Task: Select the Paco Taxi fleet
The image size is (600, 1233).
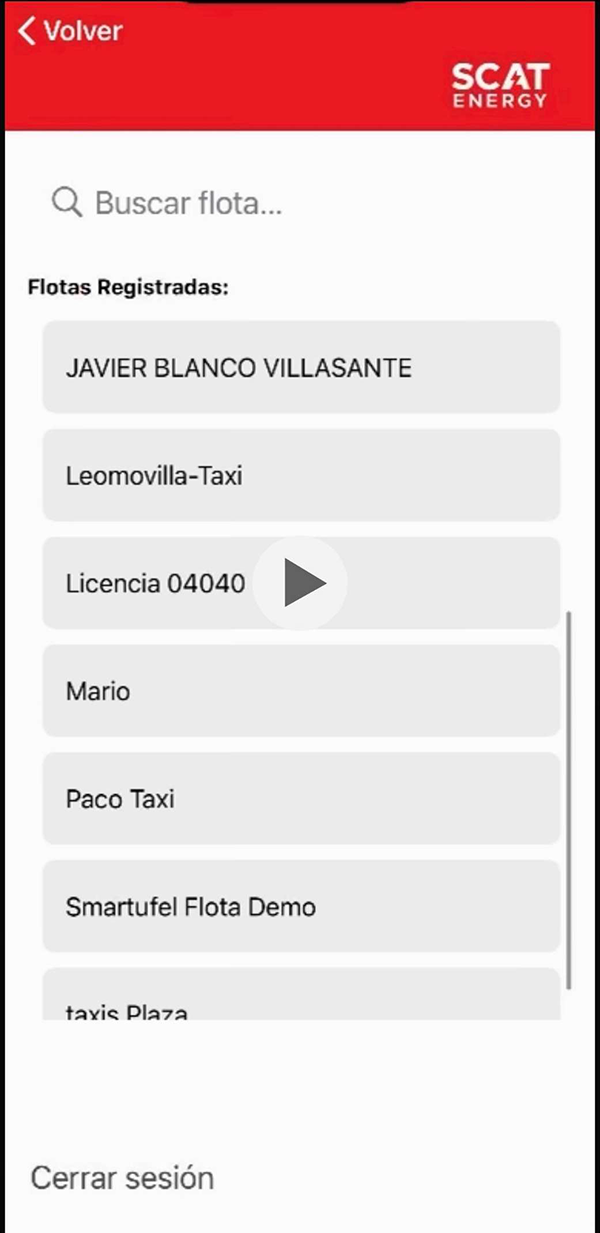Action: tap(301, 799)
